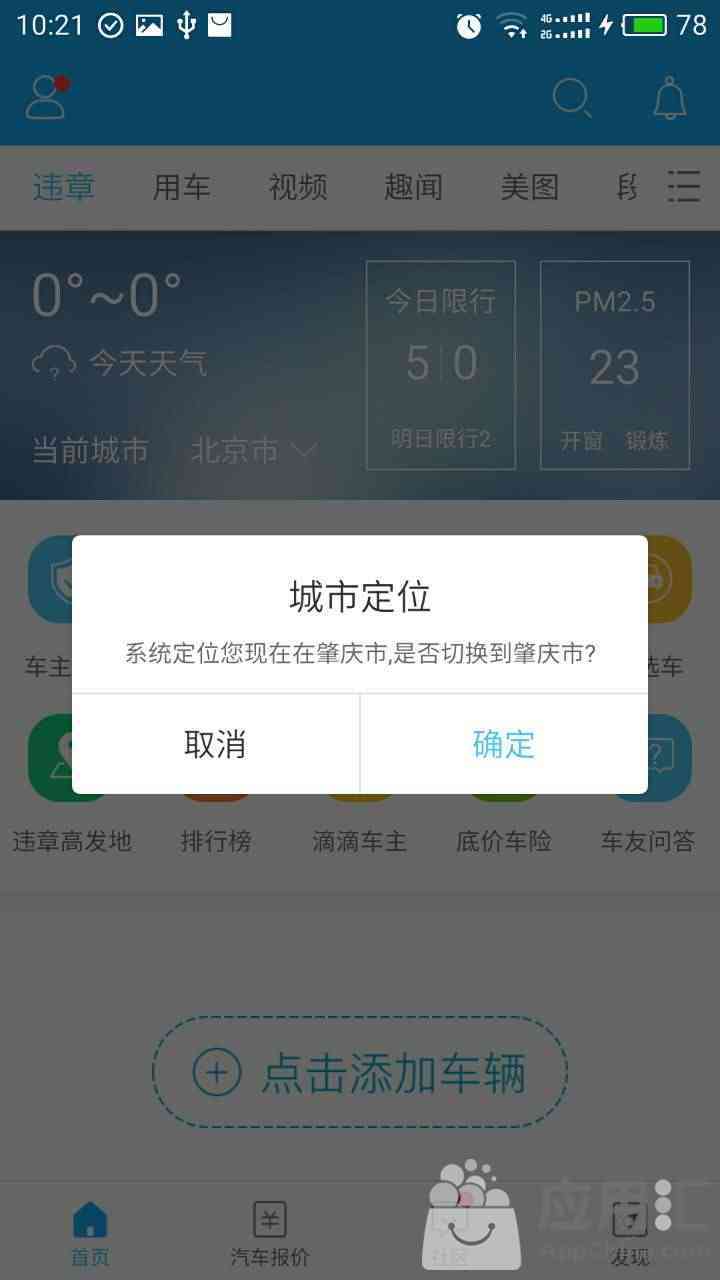Open the notifications bell
Viewport: 720px width, 1280px height.
pyautogui.click(x=669, y=98)
